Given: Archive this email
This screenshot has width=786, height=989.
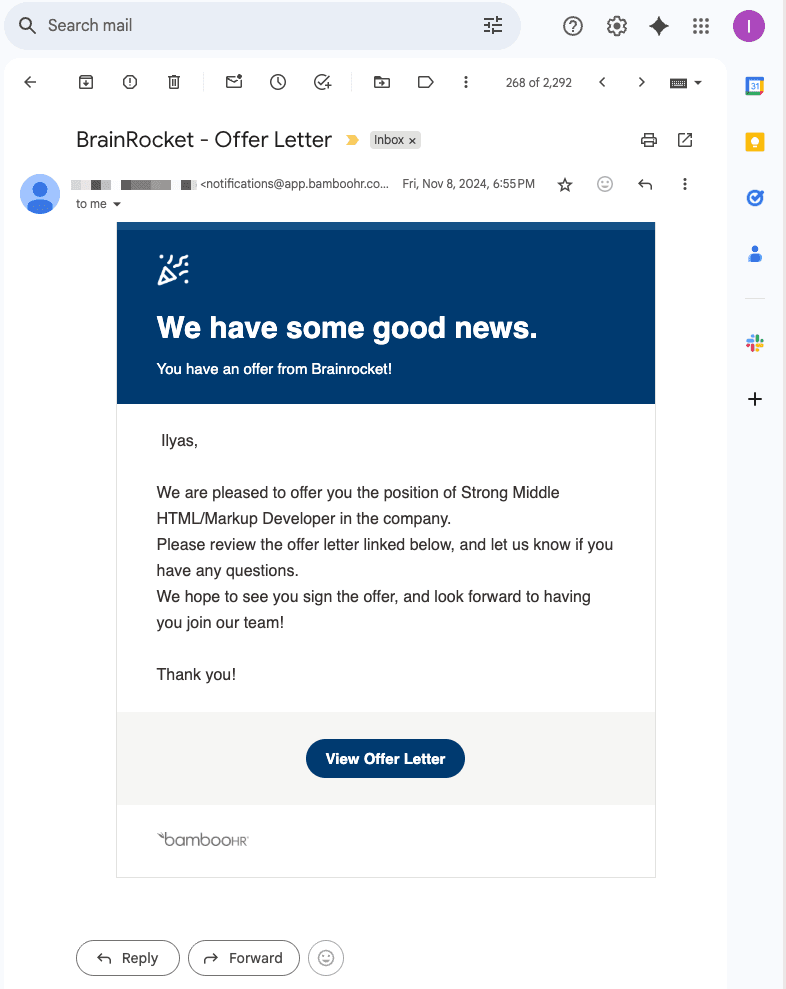Looking at the screenshot, I should point(86,82).
